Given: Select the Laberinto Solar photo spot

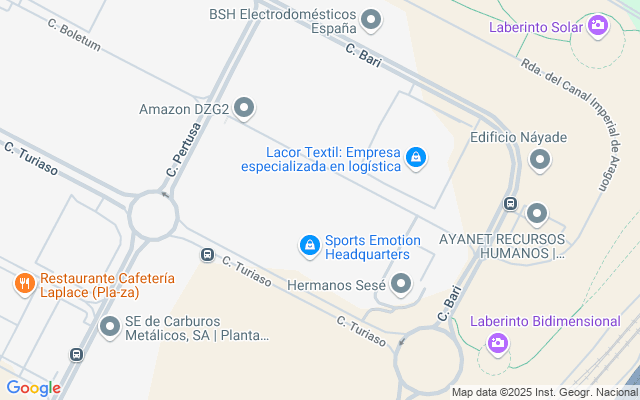Looking at the screenshot, I should click(598, 26).
